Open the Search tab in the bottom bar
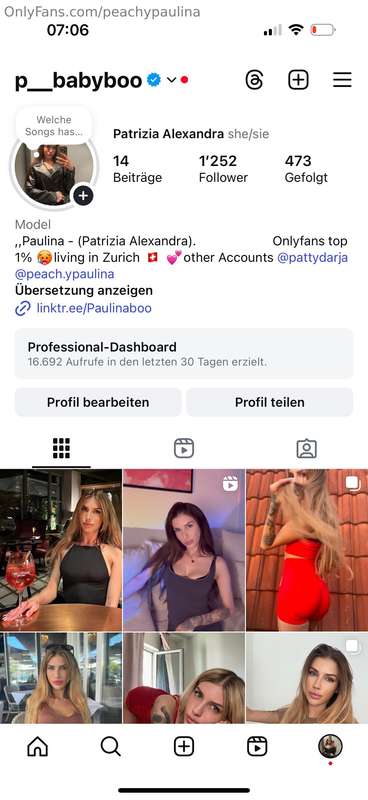 click(110, 746)
